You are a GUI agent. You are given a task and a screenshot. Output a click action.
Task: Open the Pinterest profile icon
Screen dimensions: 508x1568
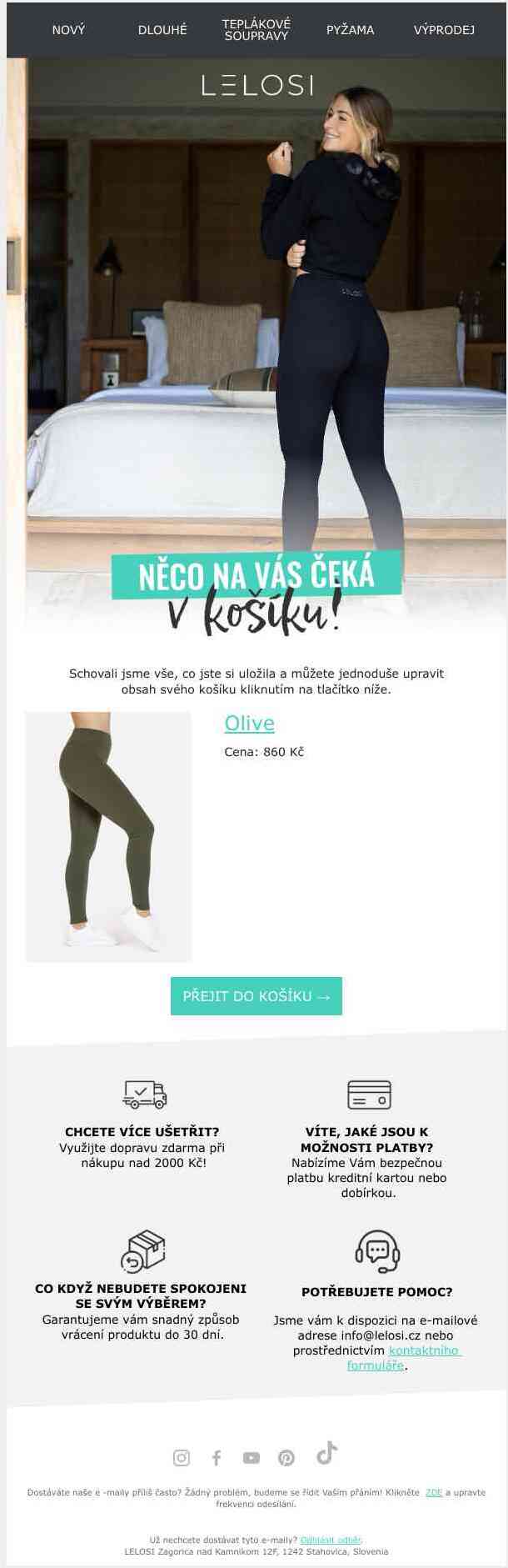pos(286,1458)
